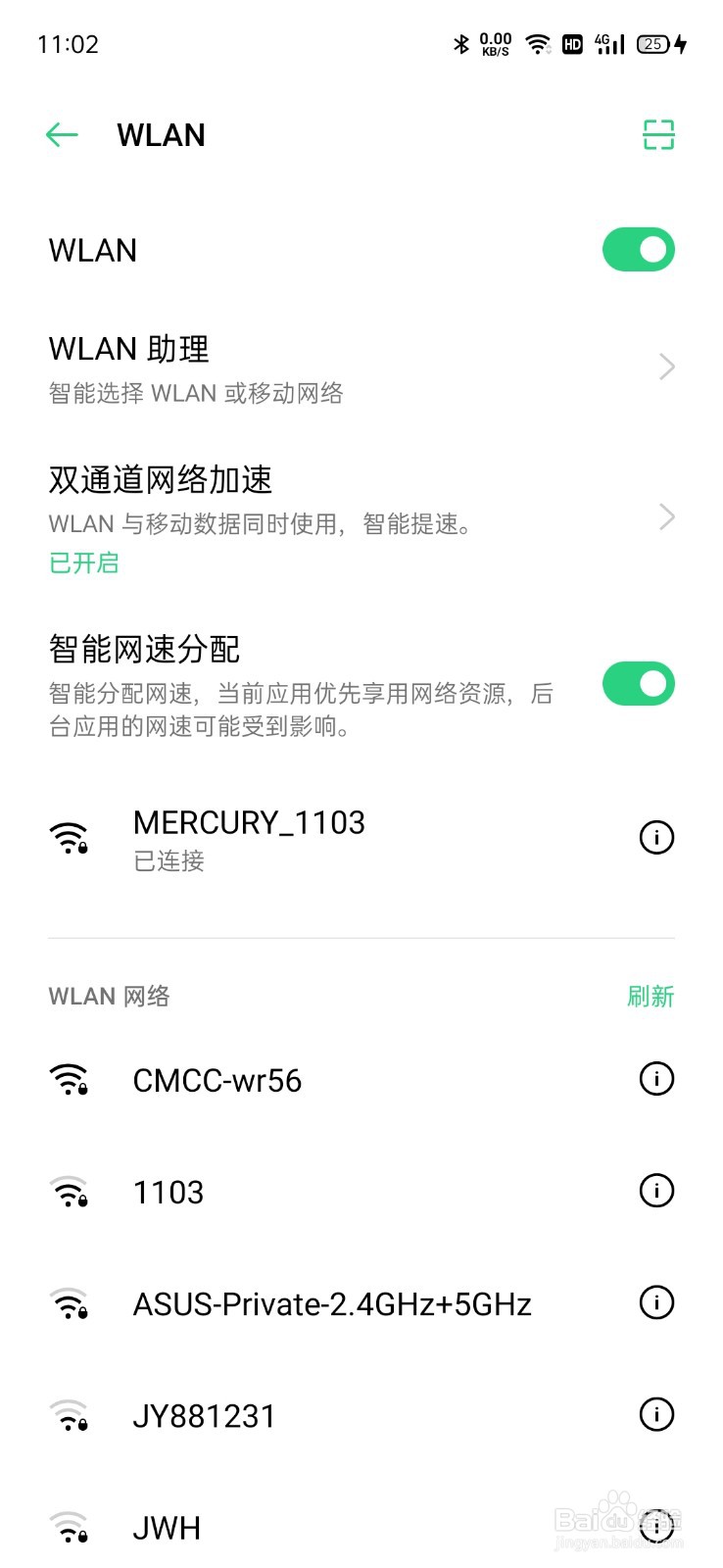View info for ASUS-Private-2.4GHz+5GHz
Screen dimensions: 723x1568
(x=656, y=1302)
